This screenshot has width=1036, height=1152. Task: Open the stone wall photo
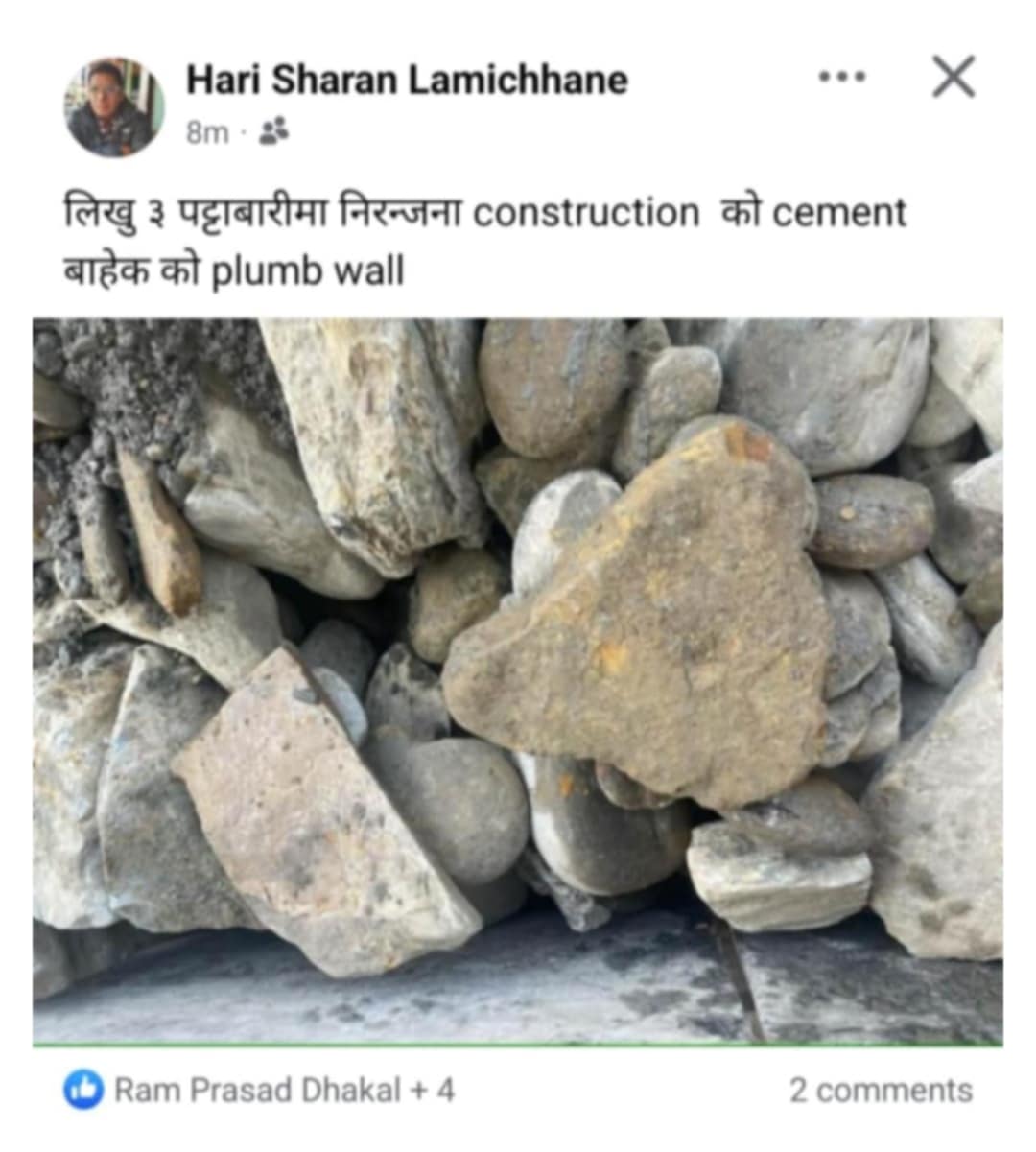518,681
